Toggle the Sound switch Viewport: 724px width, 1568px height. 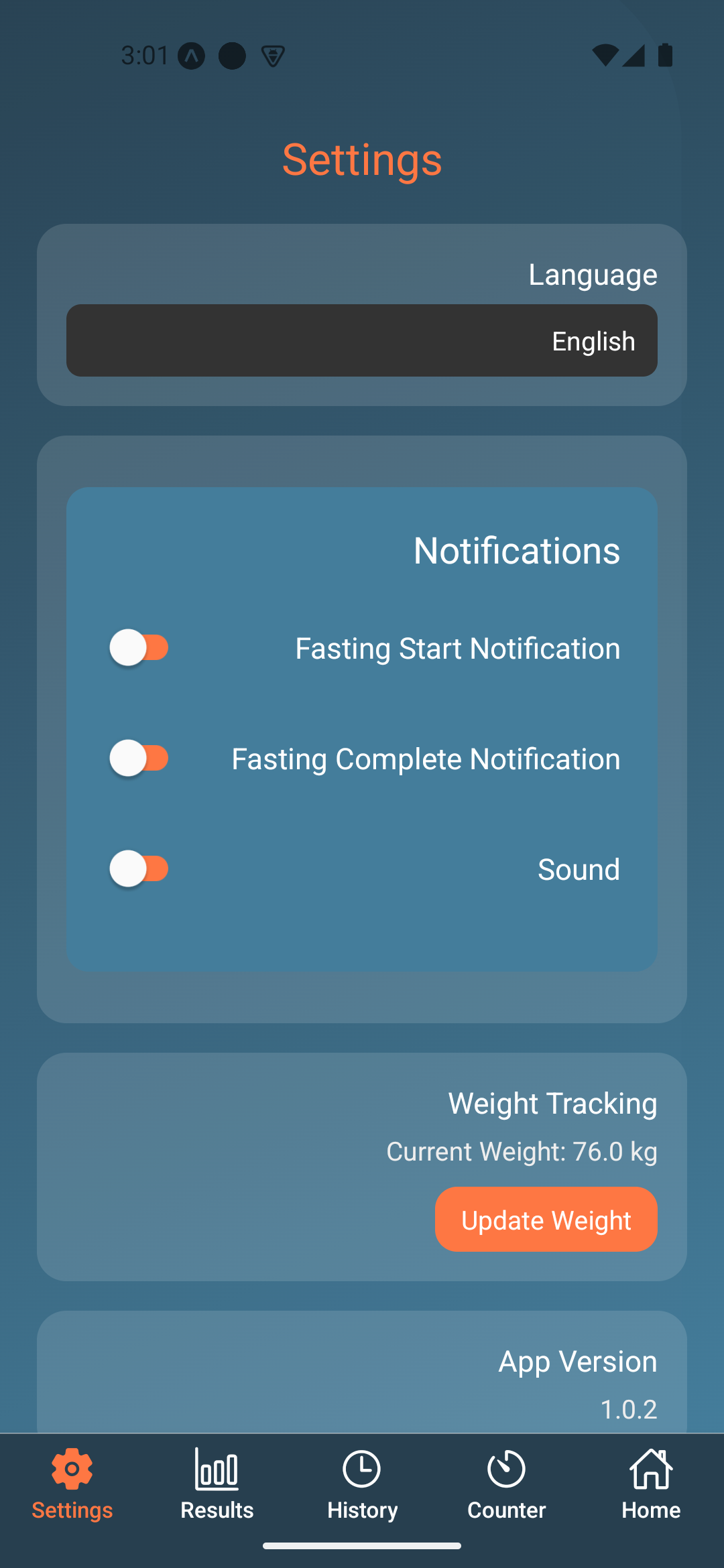(x=139, y=868)
